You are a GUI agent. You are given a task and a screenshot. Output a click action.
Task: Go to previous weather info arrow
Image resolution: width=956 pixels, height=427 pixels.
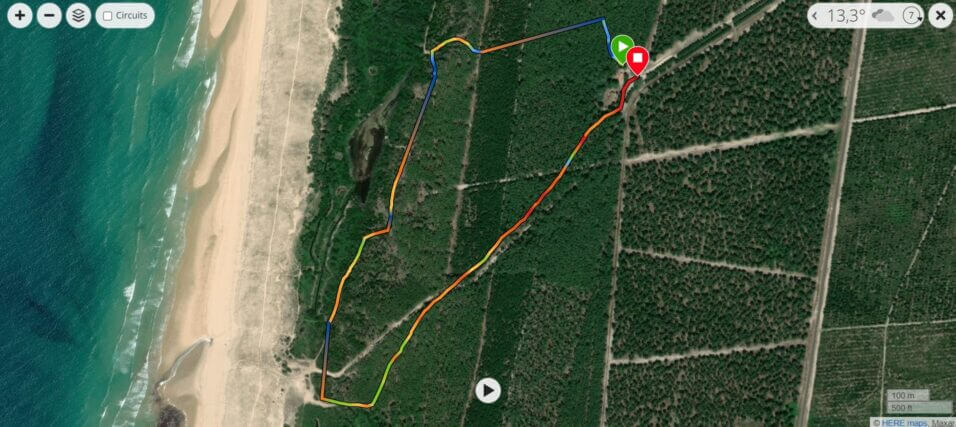816,16
